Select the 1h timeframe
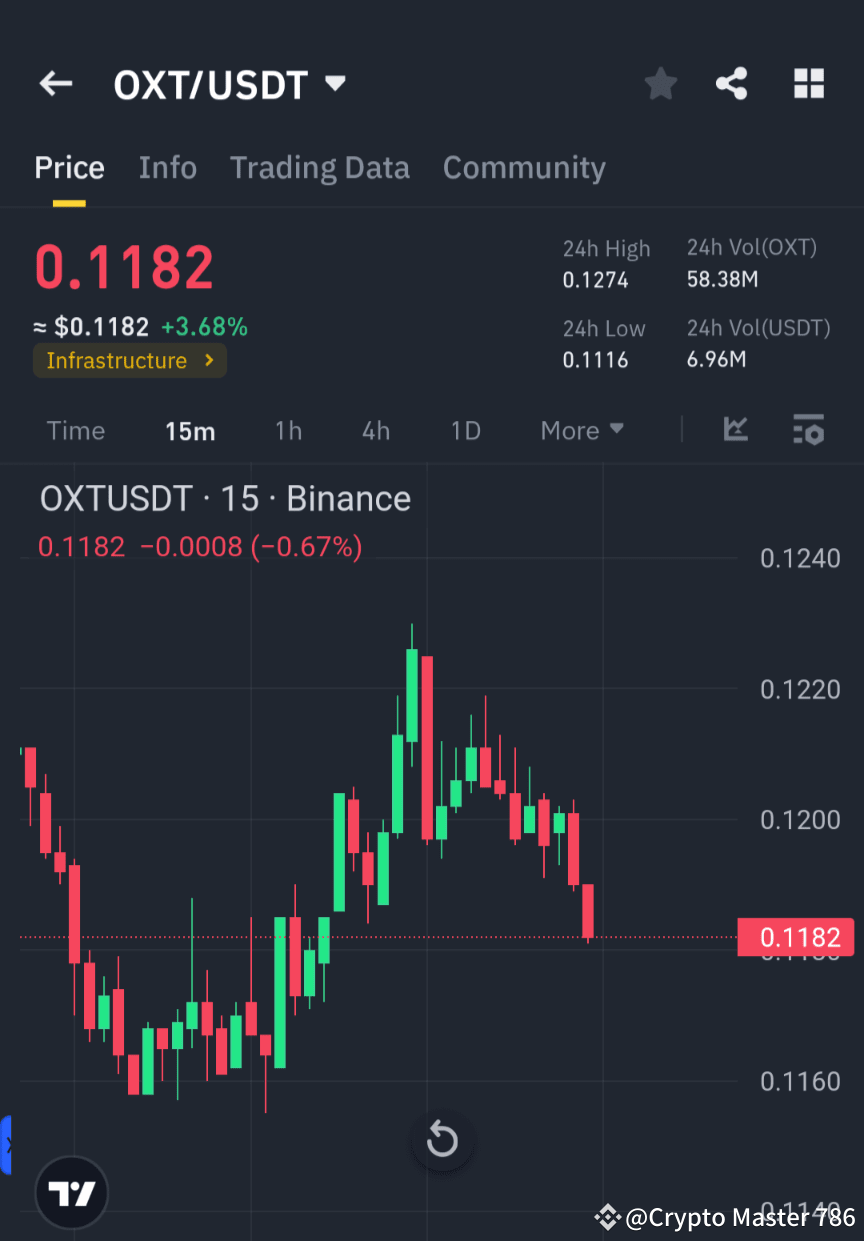 [x=288, y=430]
